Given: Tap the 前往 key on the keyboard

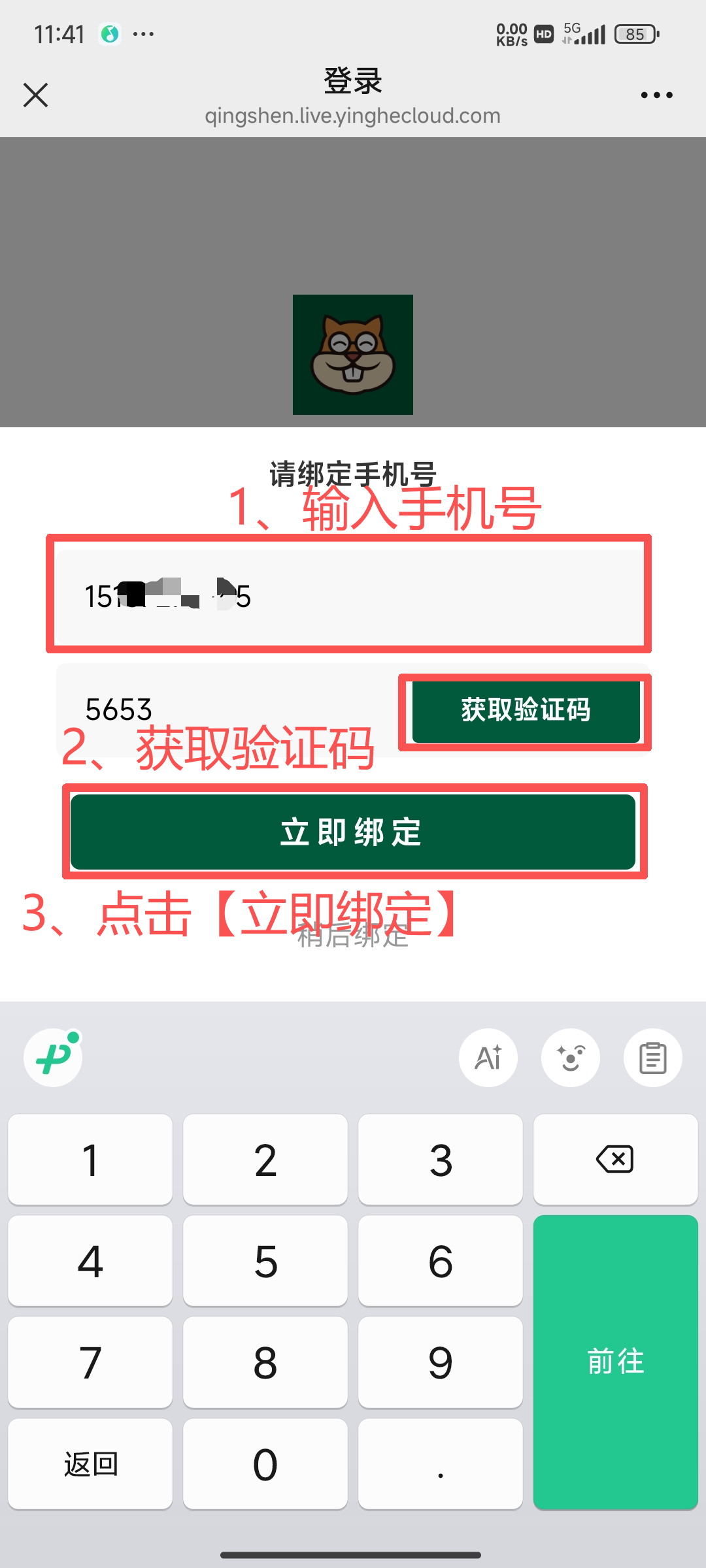Looking at the screenshot, I should [x=615, y=1362].
